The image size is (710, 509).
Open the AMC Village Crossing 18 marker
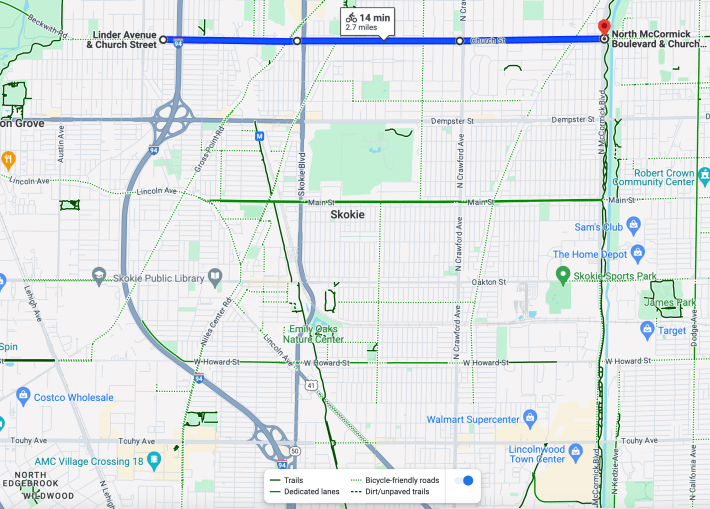(155, 460)
